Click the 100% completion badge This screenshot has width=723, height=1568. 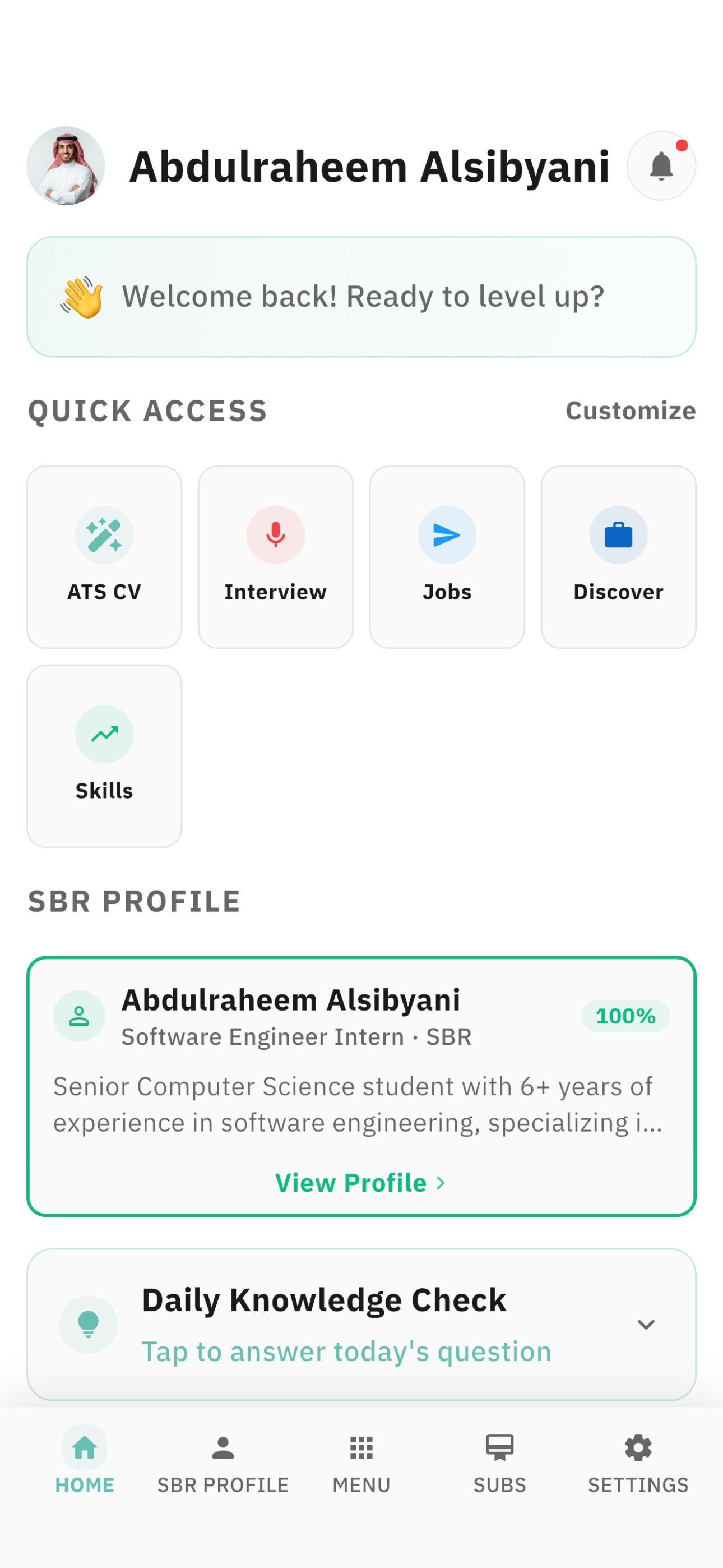point(625,1015)
